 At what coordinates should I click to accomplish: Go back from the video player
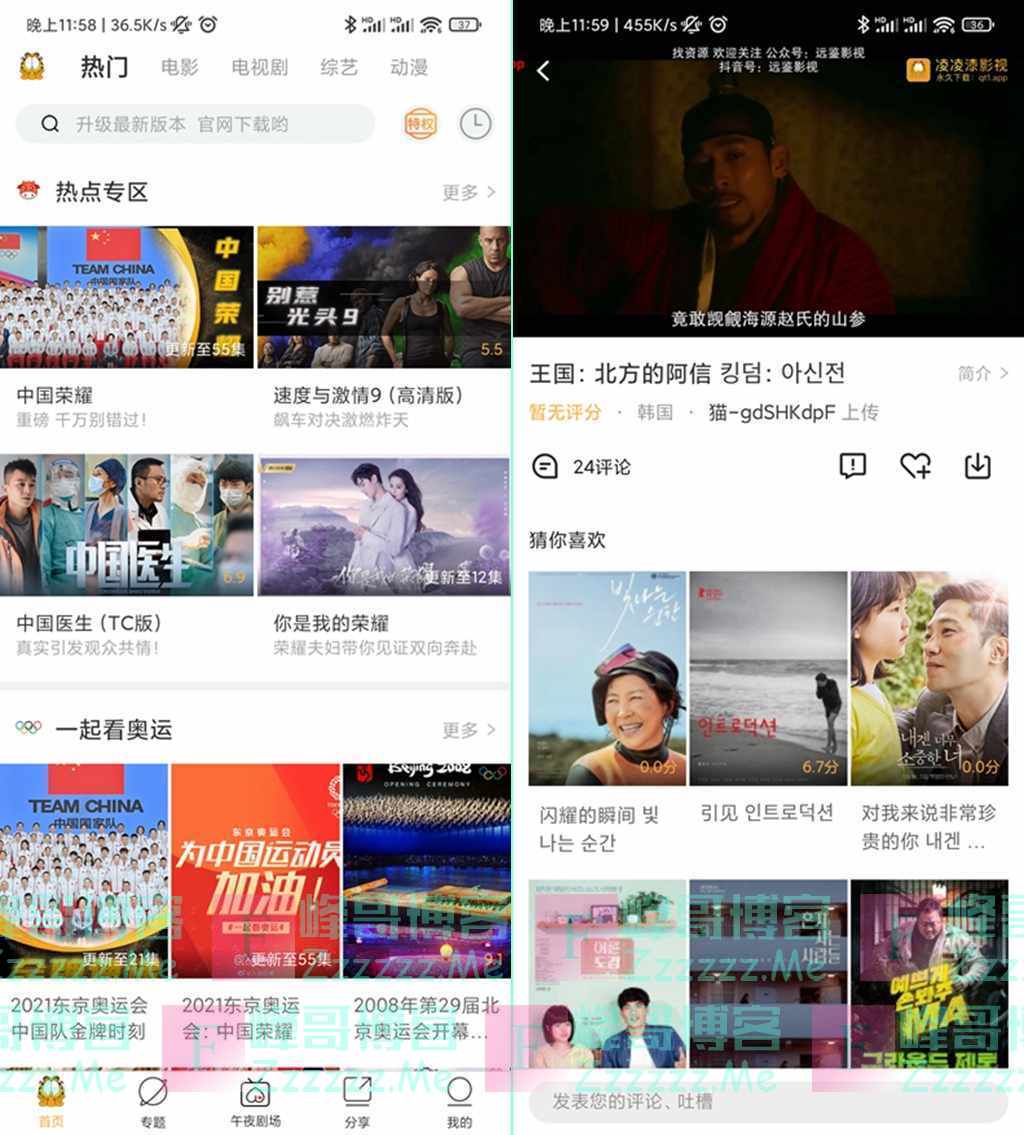[x=544, y=71]
